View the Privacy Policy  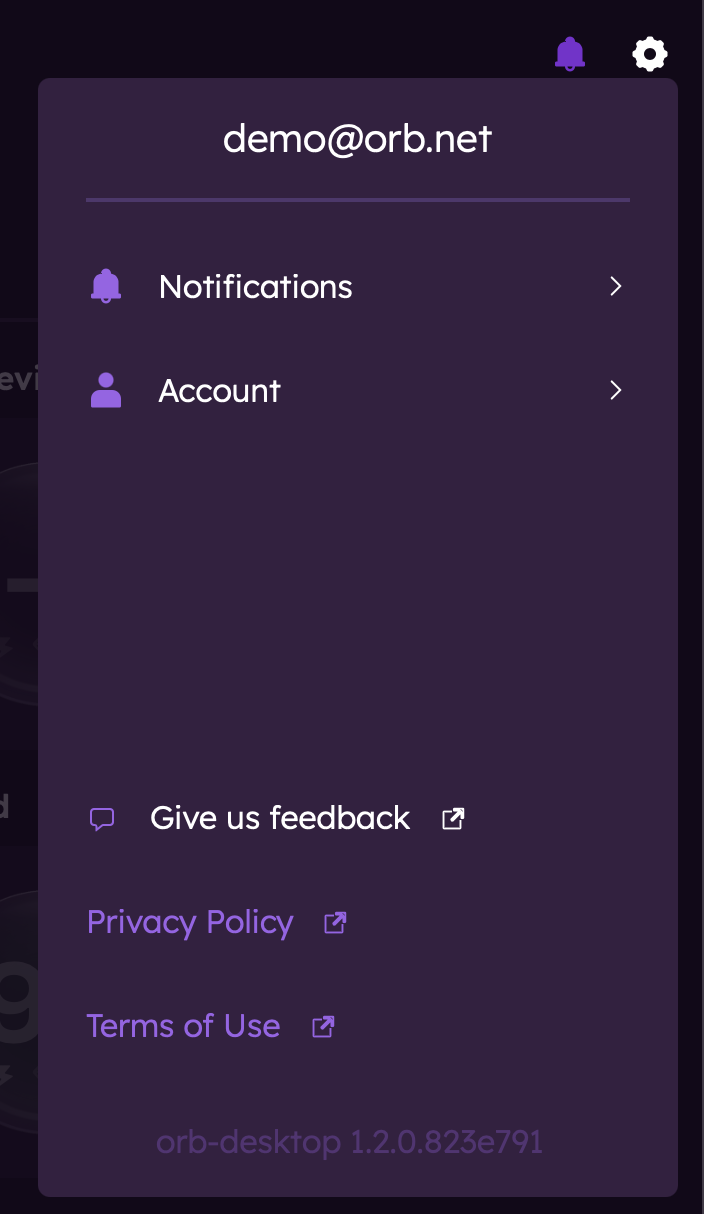click(x=190, y=922)
